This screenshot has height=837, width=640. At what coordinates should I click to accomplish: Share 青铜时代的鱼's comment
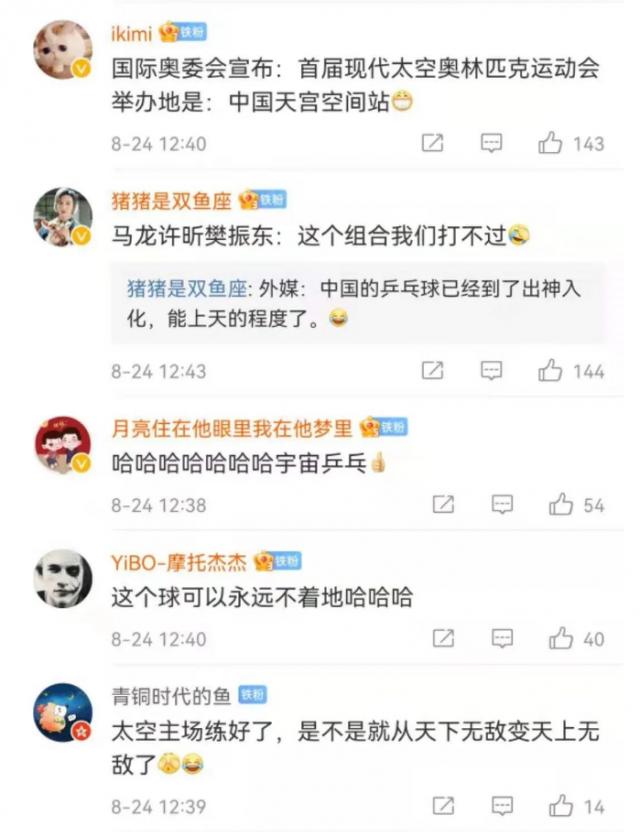coord(443,806)
